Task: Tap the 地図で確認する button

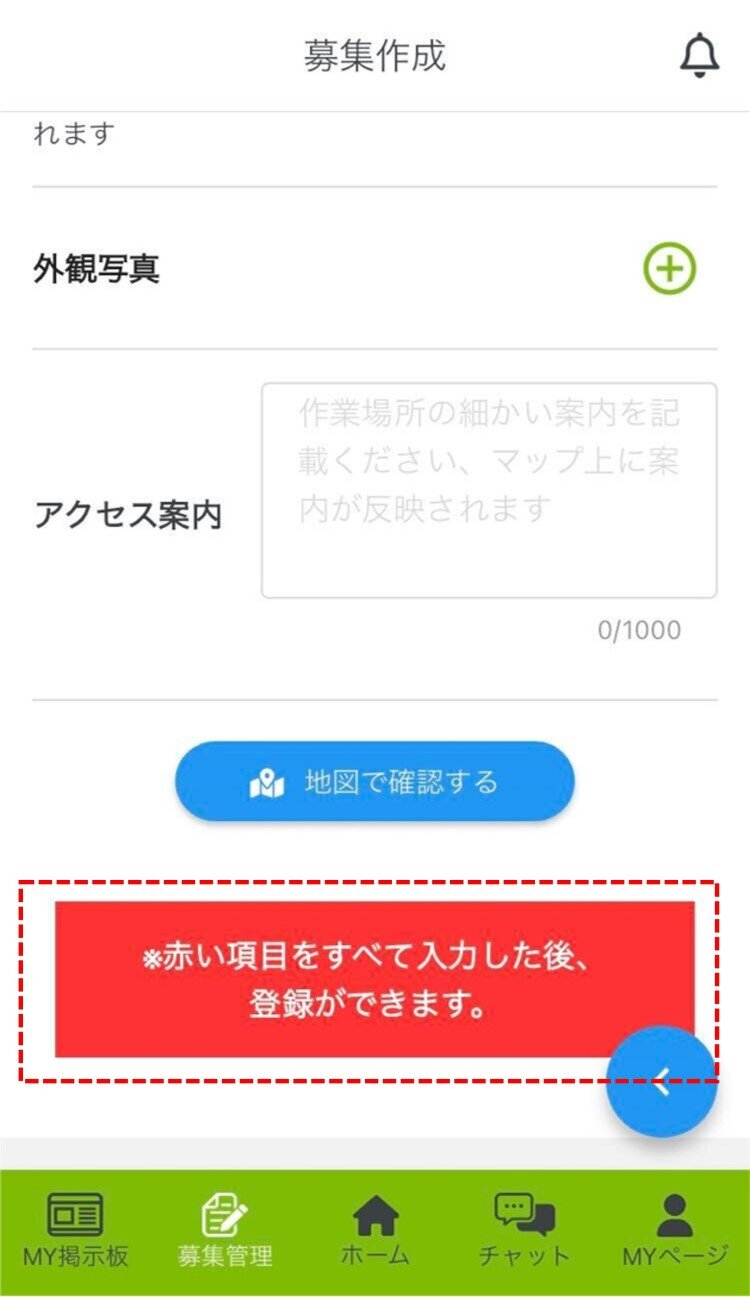Action: click(375, 782)
